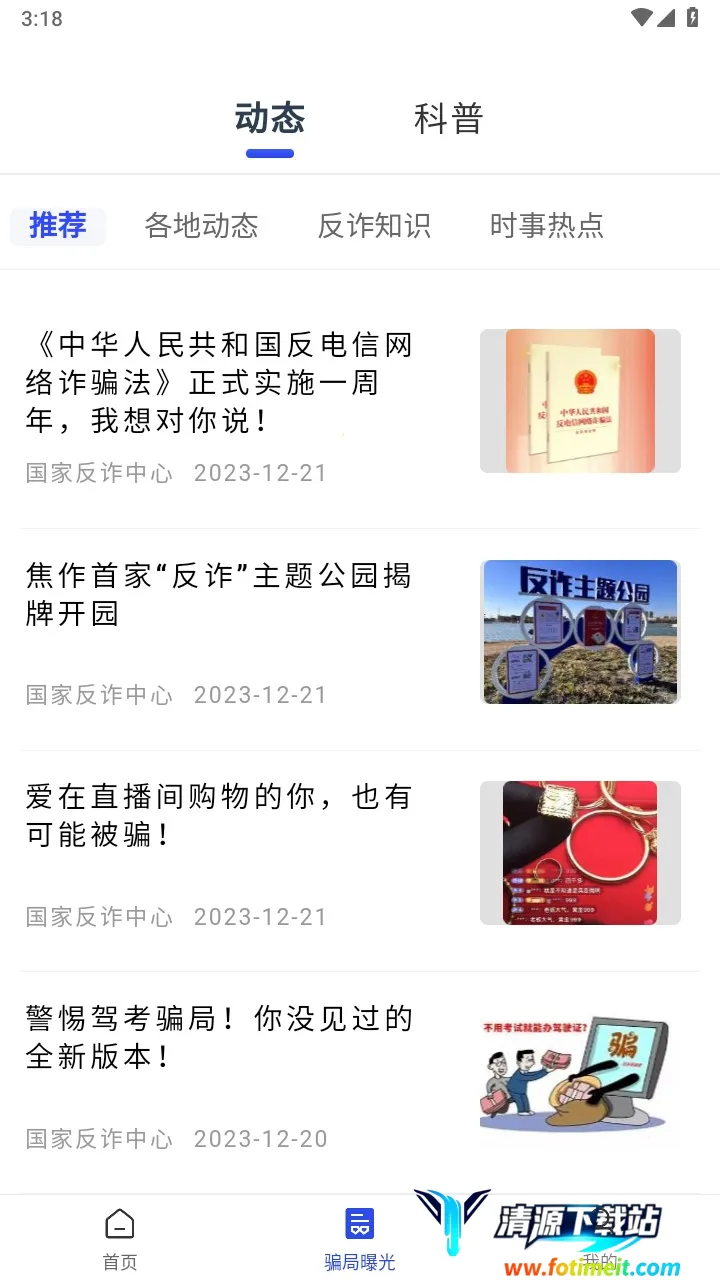The height and width of the screenshot is (1280, 720).
Task: Go to the 首页 tab
Action: tap(120, 1238)
